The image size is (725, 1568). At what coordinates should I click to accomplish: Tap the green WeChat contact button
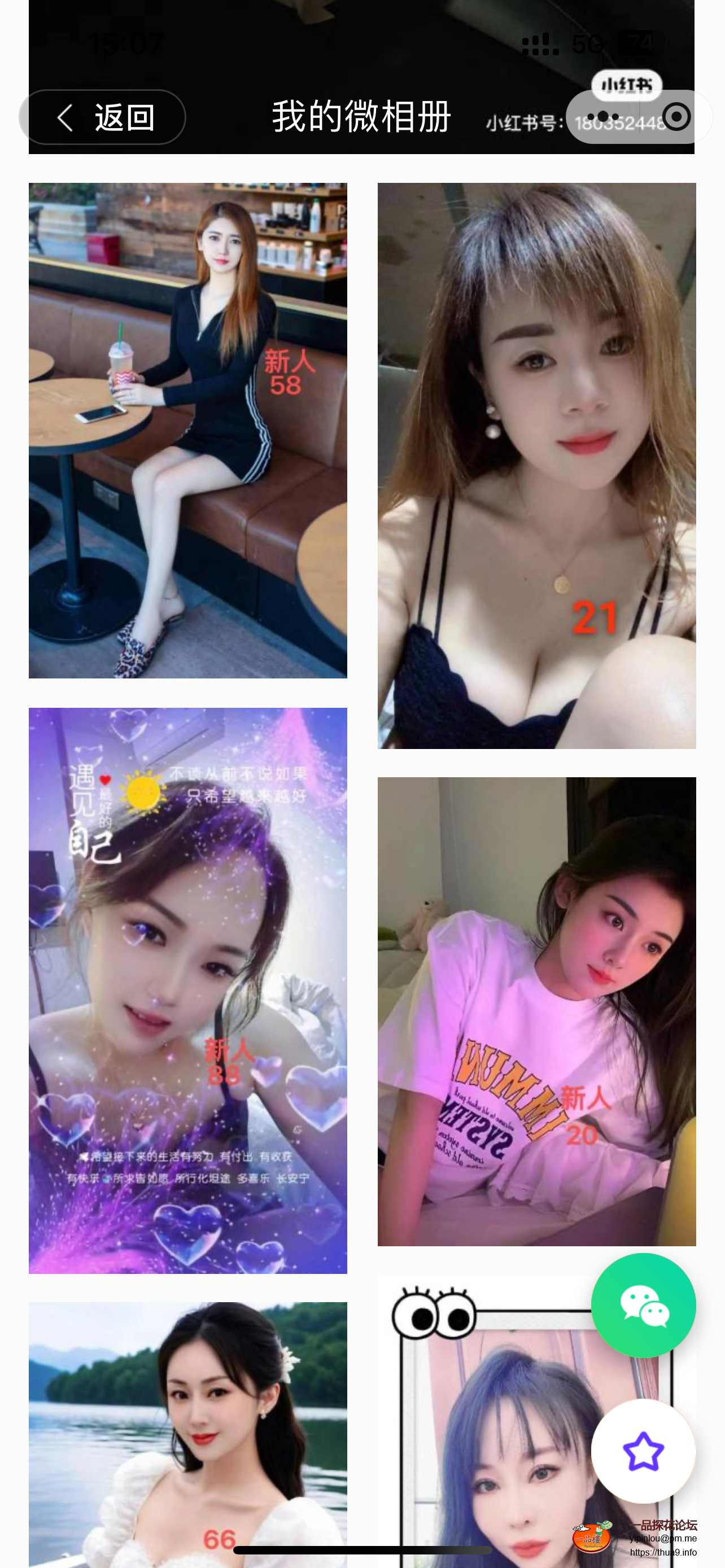coord(644,1305)
